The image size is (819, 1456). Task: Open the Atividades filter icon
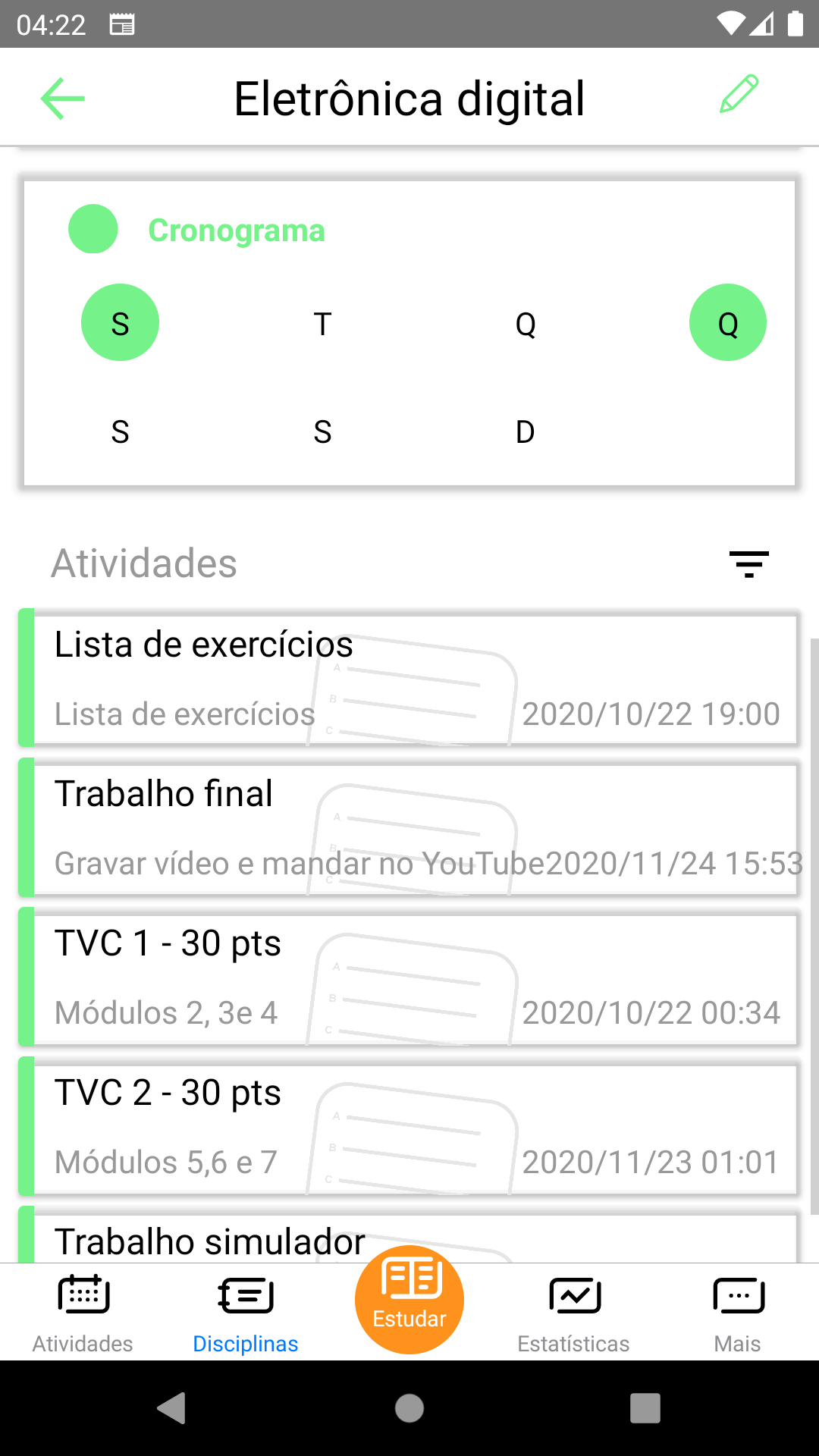[x=748, y=564]
